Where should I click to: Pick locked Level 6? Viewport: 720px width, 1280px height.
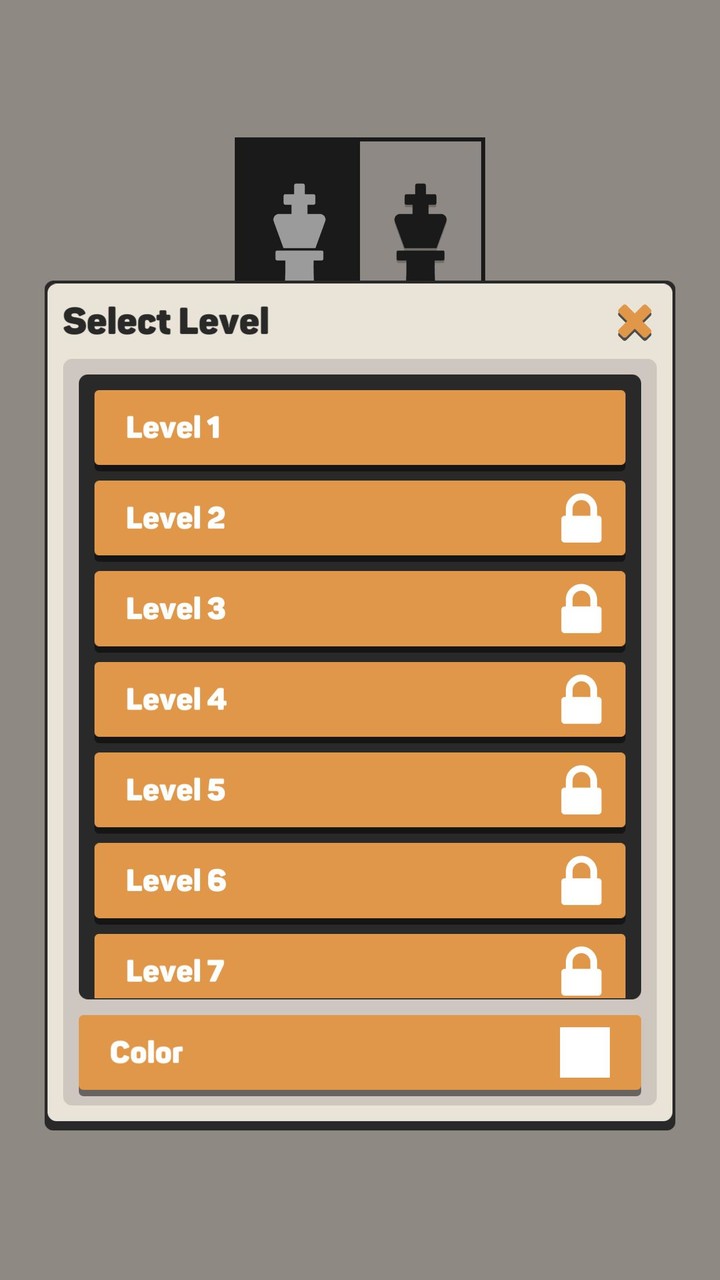360,880
